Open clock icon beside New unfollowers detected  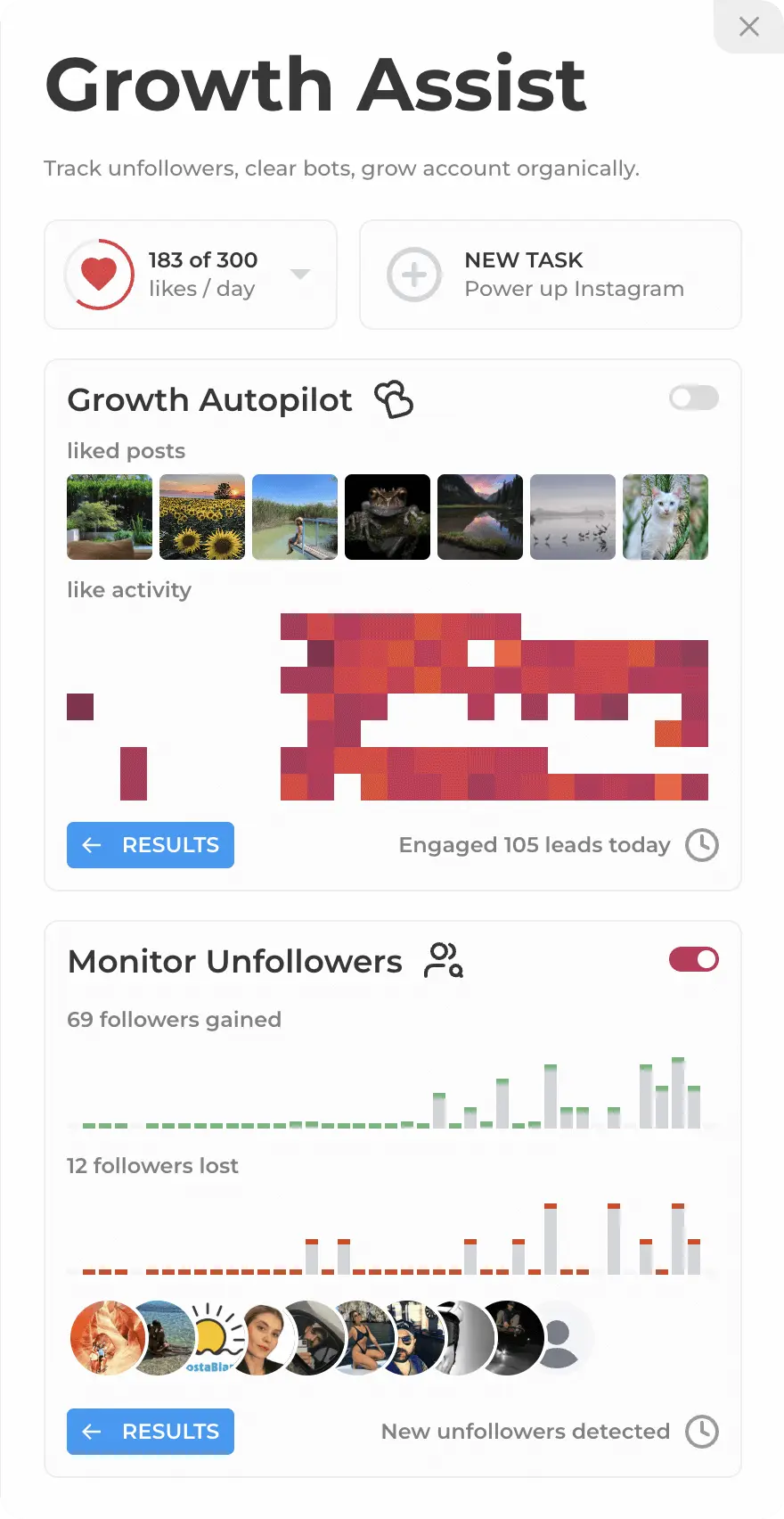pos(702,1432)
